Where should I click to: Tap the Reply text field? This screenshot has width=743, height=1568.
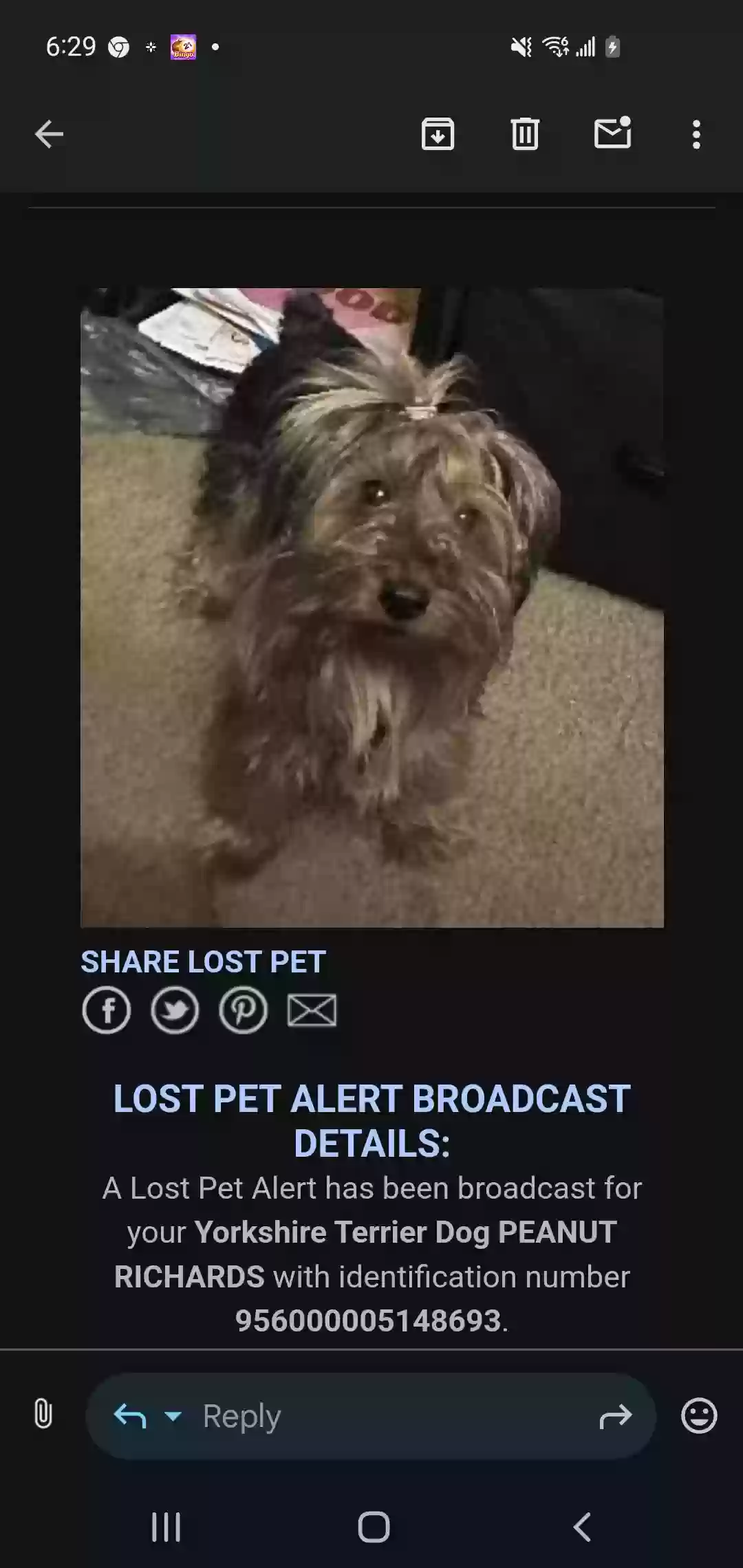[x=385, y=1416]
